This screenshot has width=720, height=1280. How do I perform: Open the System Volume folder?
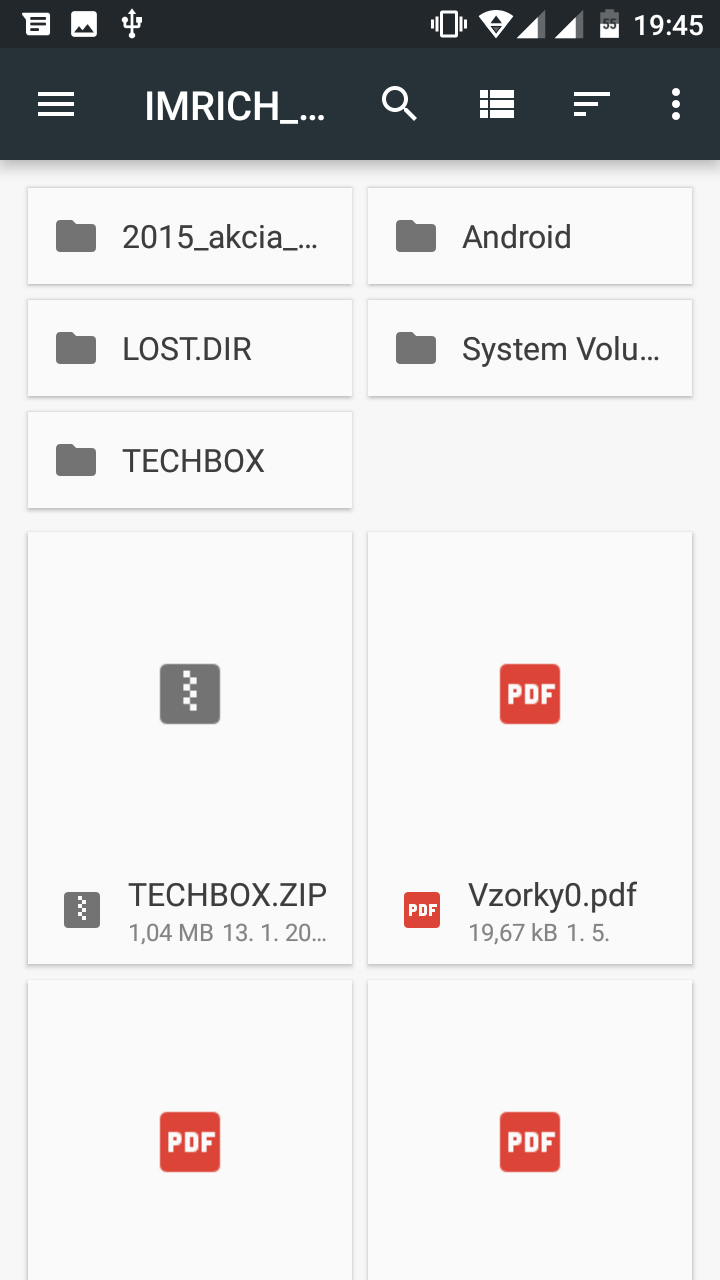530,348
